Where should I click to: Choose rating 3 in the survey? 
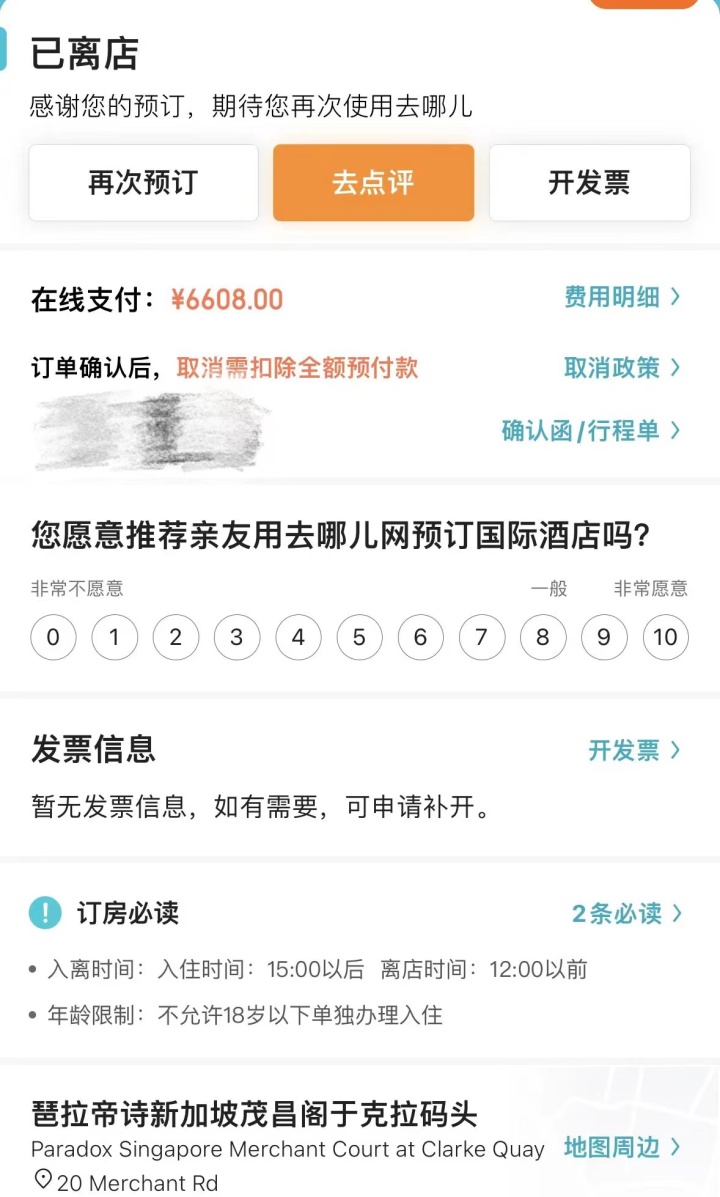pyautogui.click(x=237, y=637)
